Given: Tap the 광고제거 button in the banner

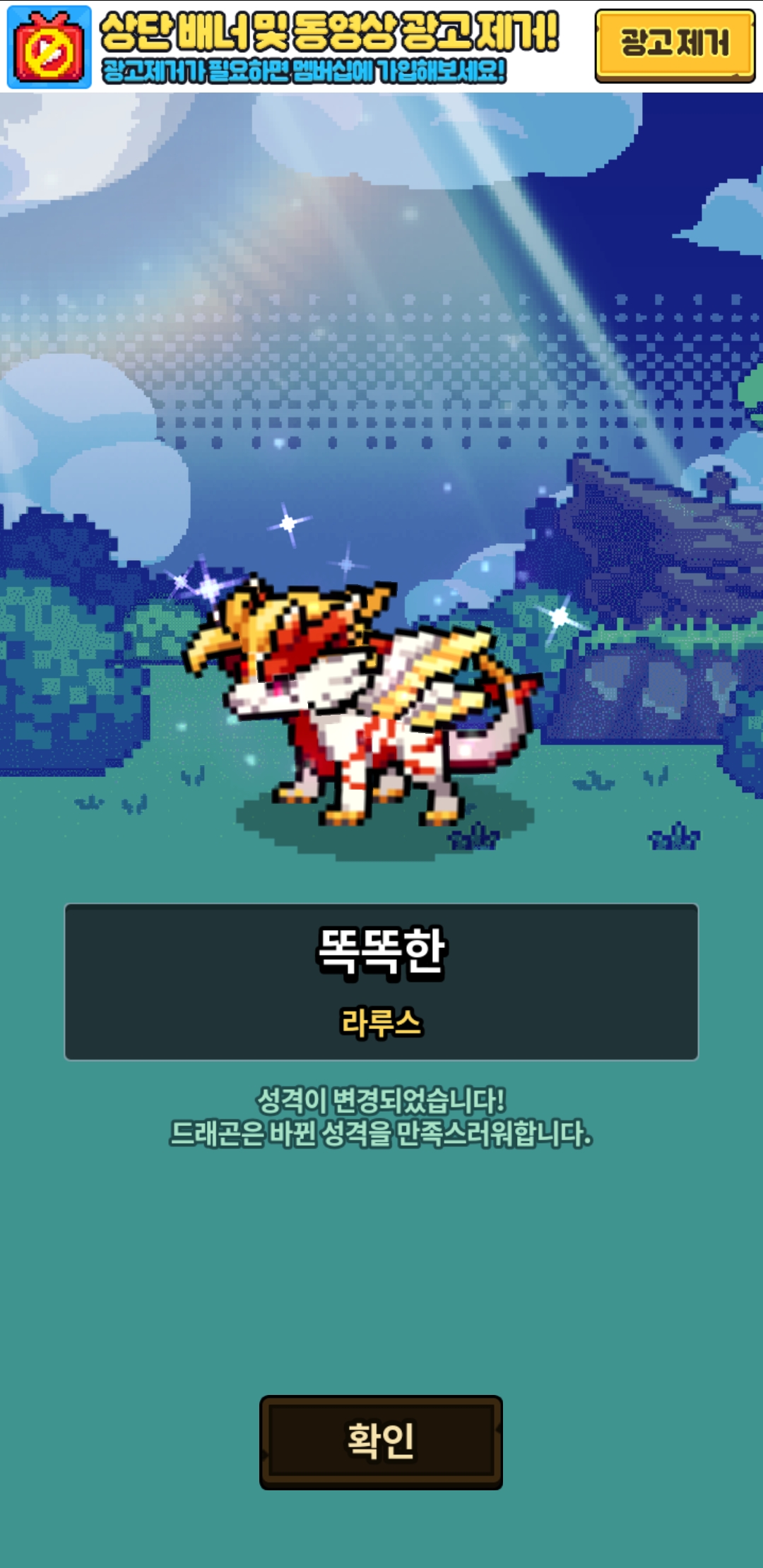Looking at the screenshot, I should [x=675, y=46].
